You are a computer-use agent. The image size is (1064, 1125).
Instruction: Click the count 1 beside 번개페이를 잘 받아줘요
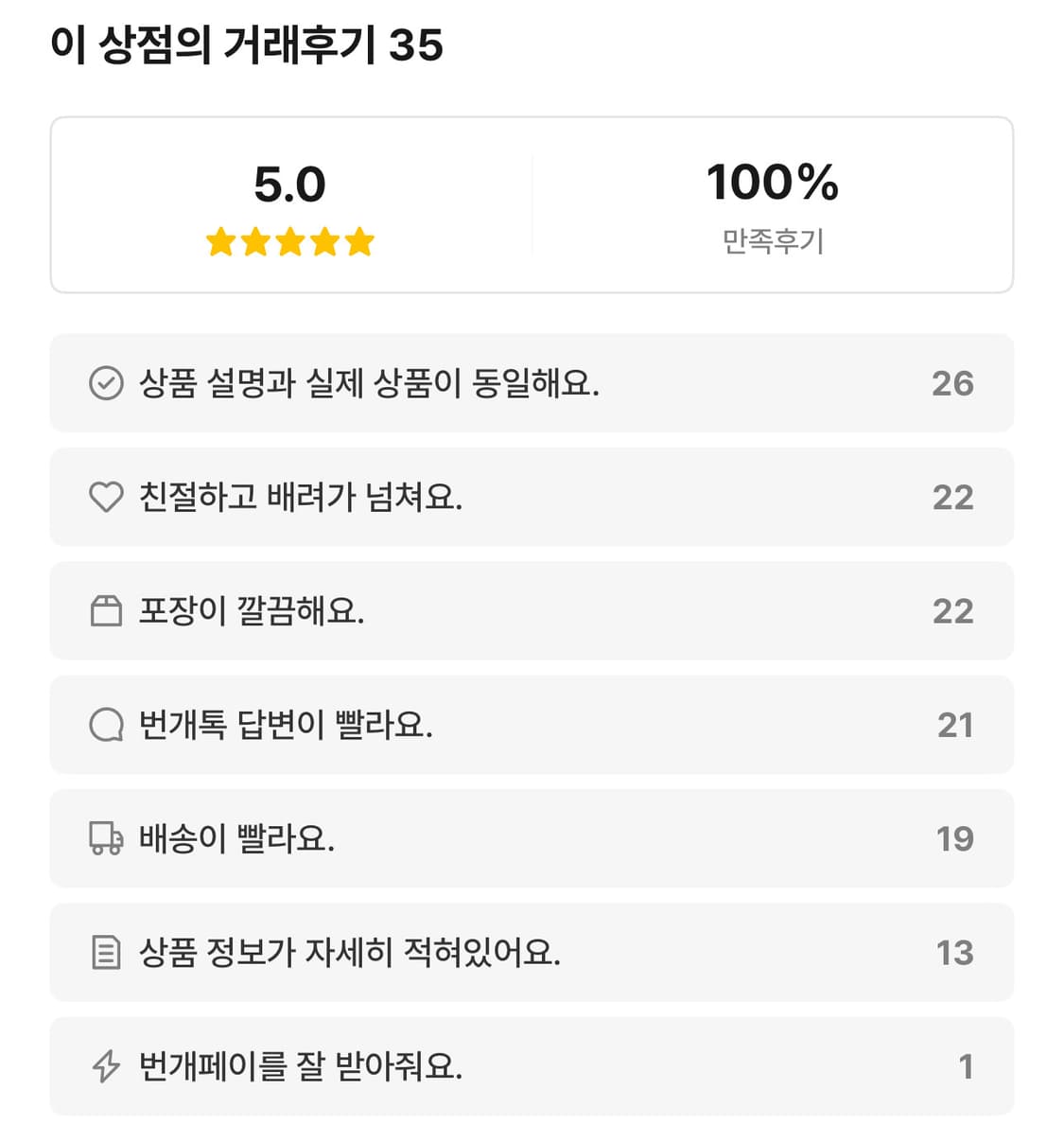(x=966, y=1066)
